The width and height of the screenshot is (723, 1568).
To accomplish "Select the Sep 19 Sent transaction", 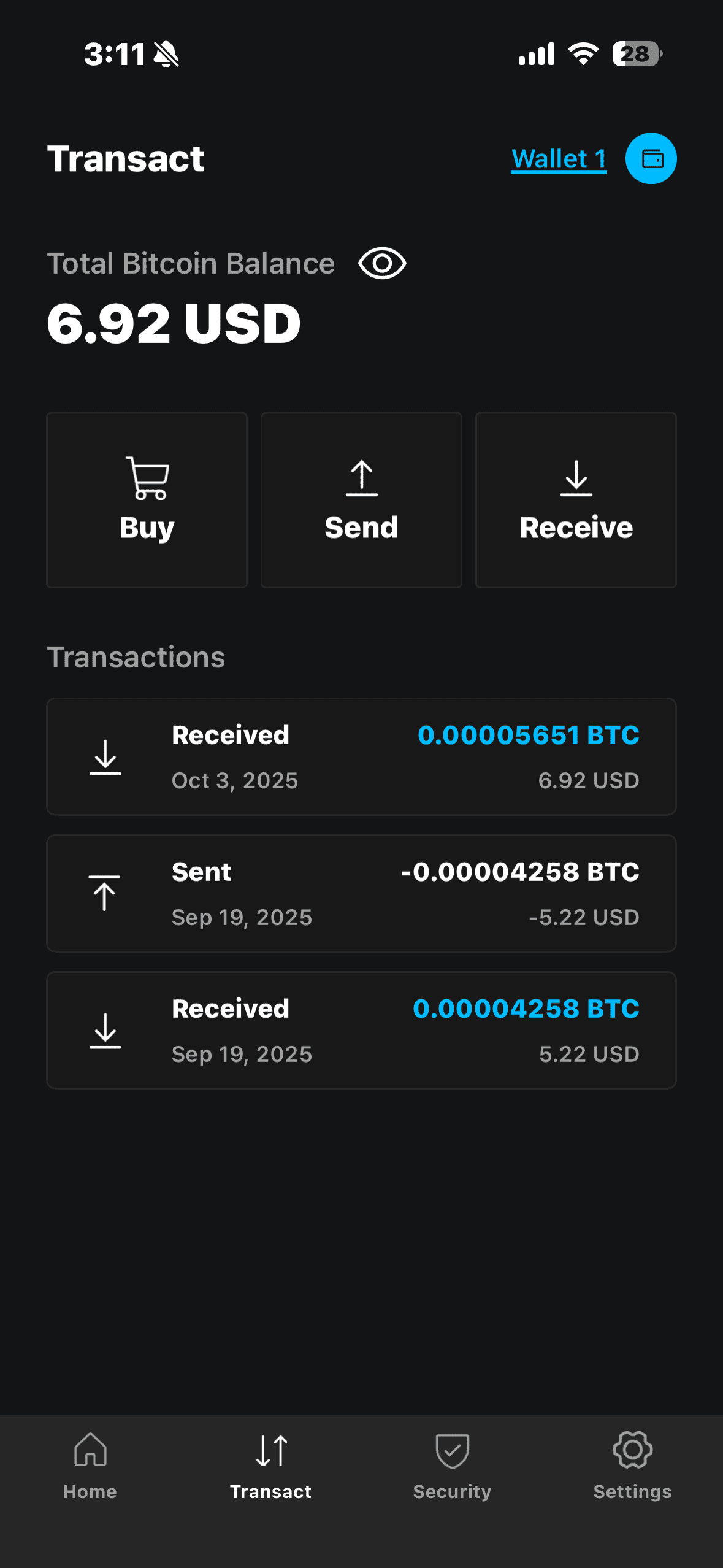I will [x=361, y=893].
